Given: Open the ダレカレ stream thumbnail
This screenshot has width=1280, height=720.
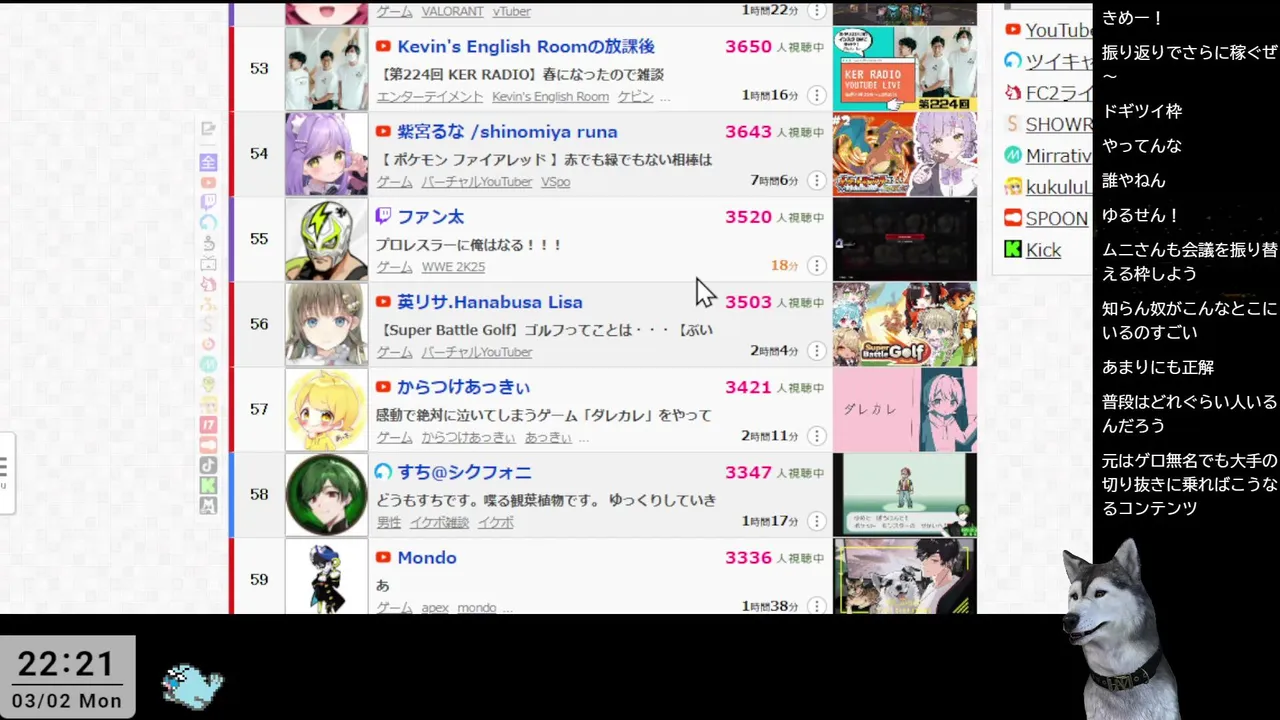Looking at the screenshot, I should [904, 409].
